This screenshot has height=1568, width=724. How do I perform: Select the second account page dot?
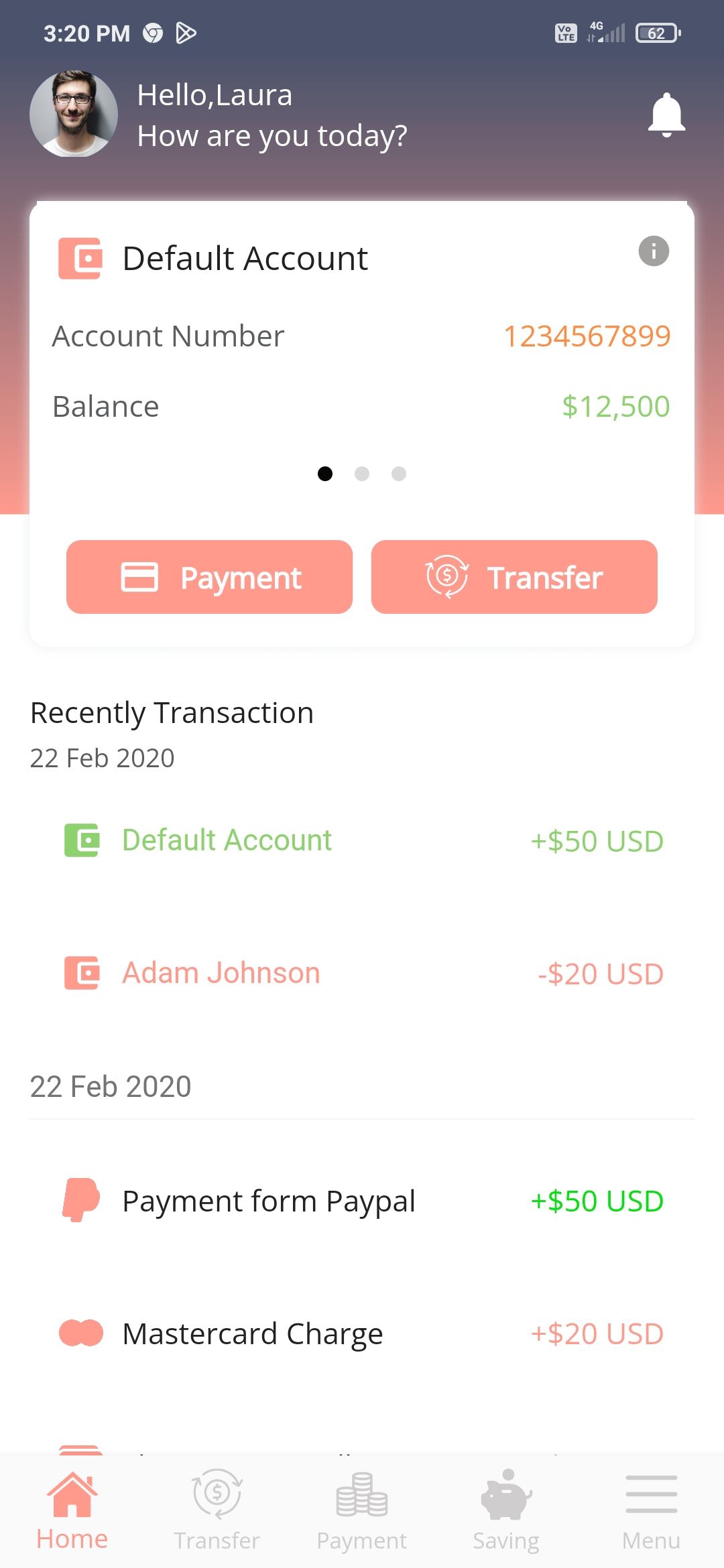(362, 474)
